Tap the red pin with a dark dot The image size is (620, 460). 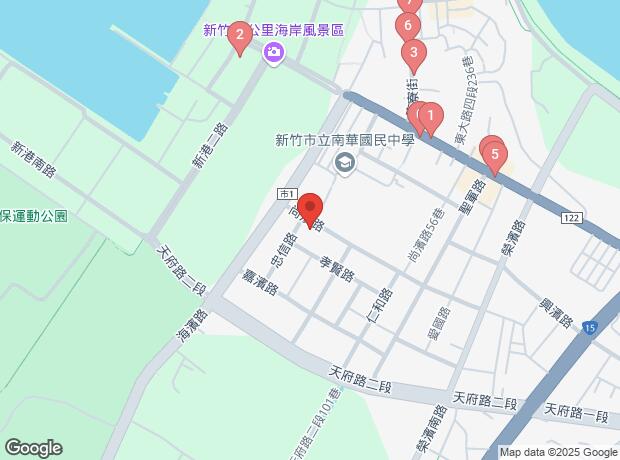click(x=309, y=209)
